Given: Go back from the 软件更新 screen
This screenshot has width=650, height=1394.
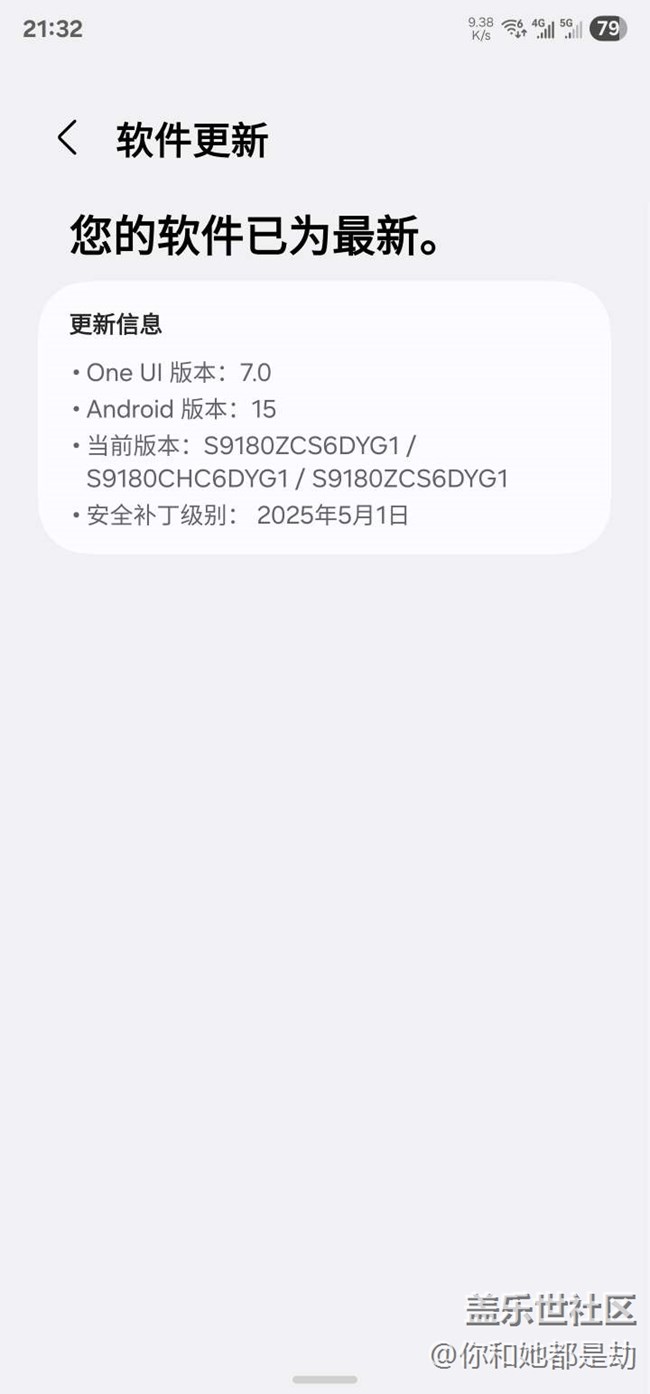Looking at the screenshot, I should (67, 138).
